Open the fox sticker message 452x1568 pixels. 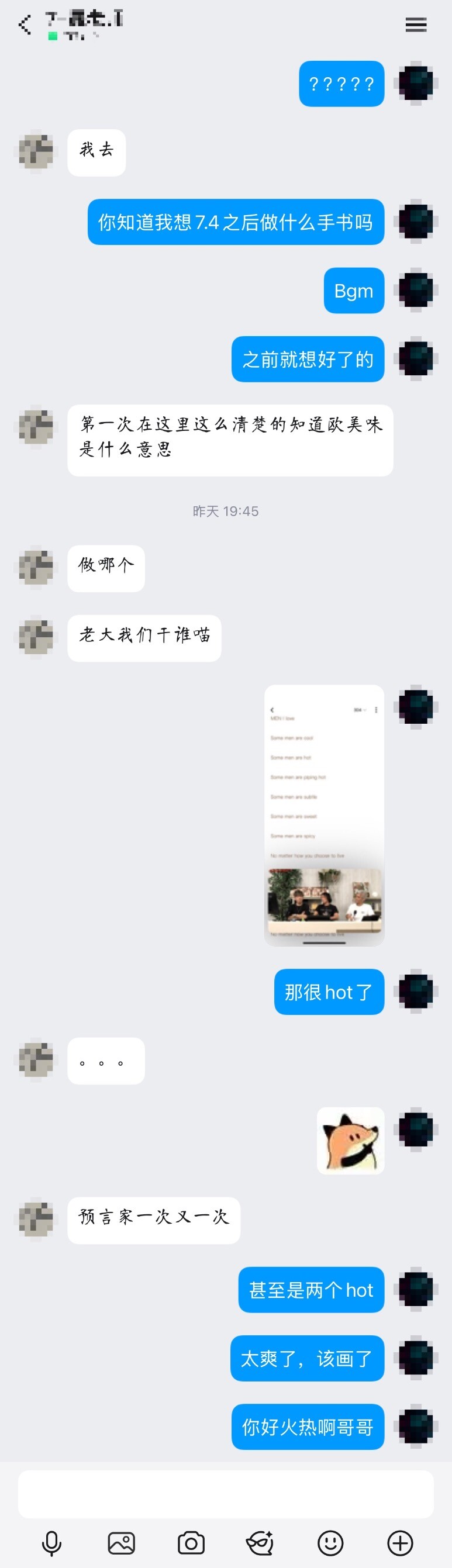click(x=350, y=1140)
